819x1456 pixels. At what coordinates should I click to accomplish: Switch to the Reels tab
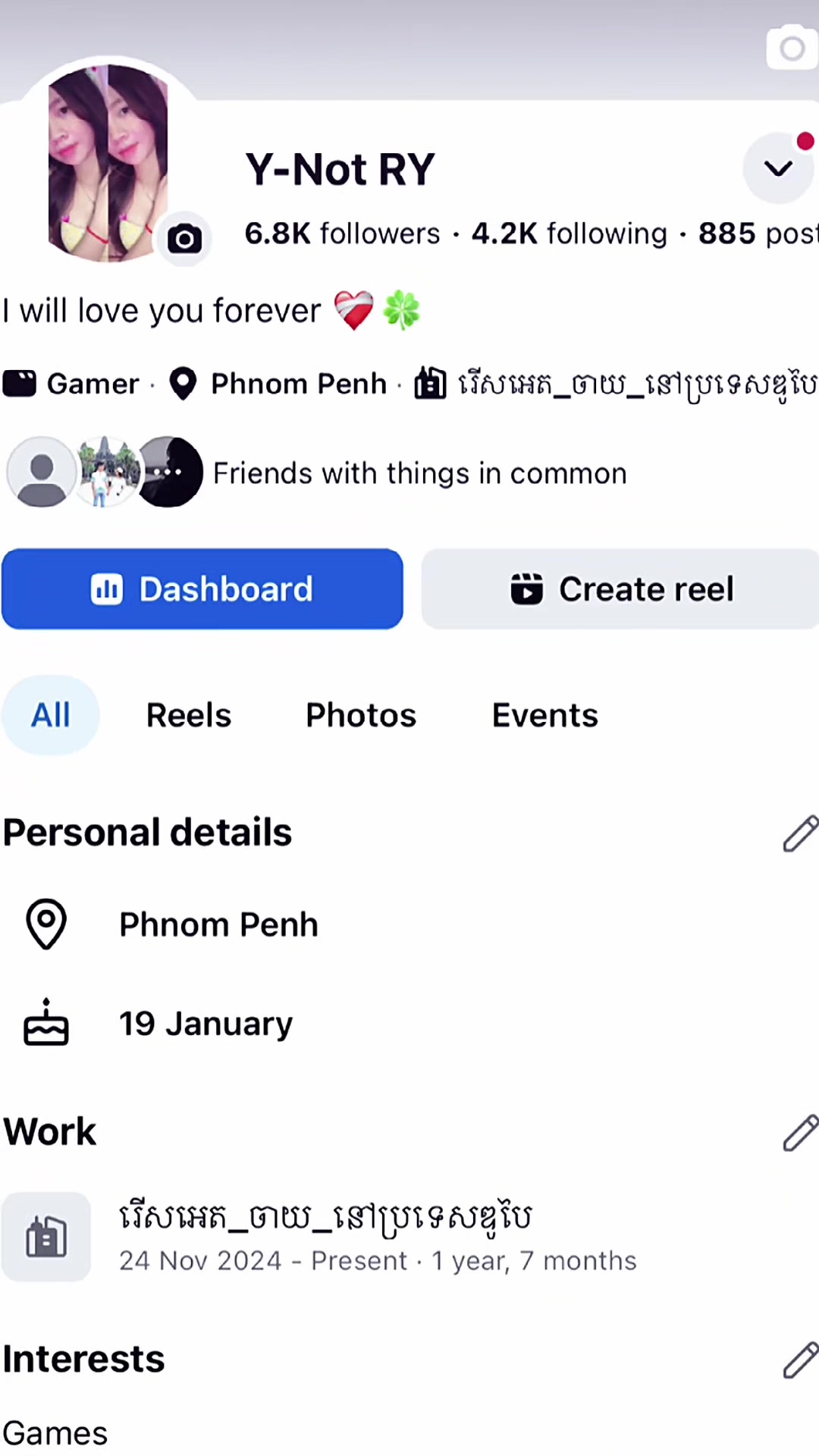point(189,715)
